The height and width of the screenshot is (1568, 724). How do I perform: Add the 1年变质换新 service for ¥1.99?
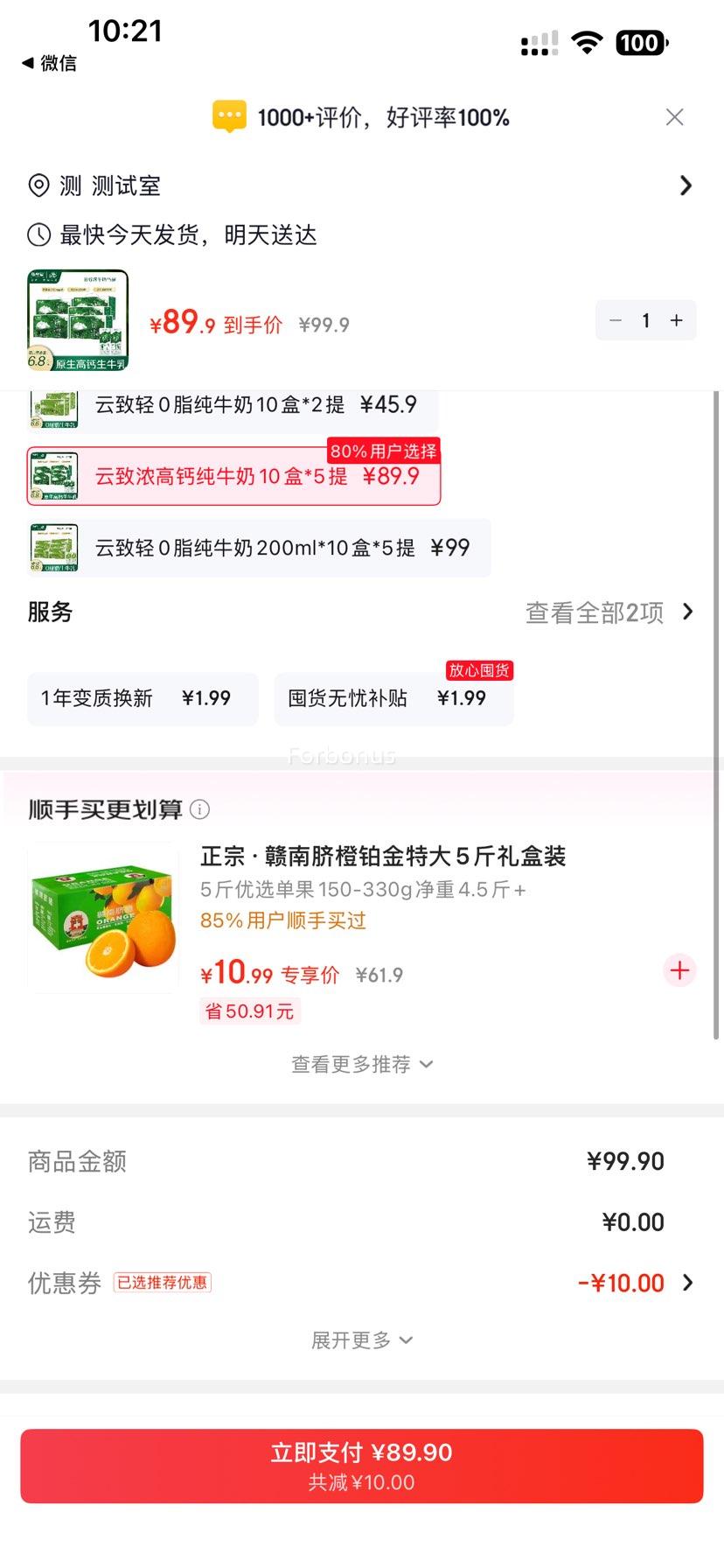click(x=142, y=698)
